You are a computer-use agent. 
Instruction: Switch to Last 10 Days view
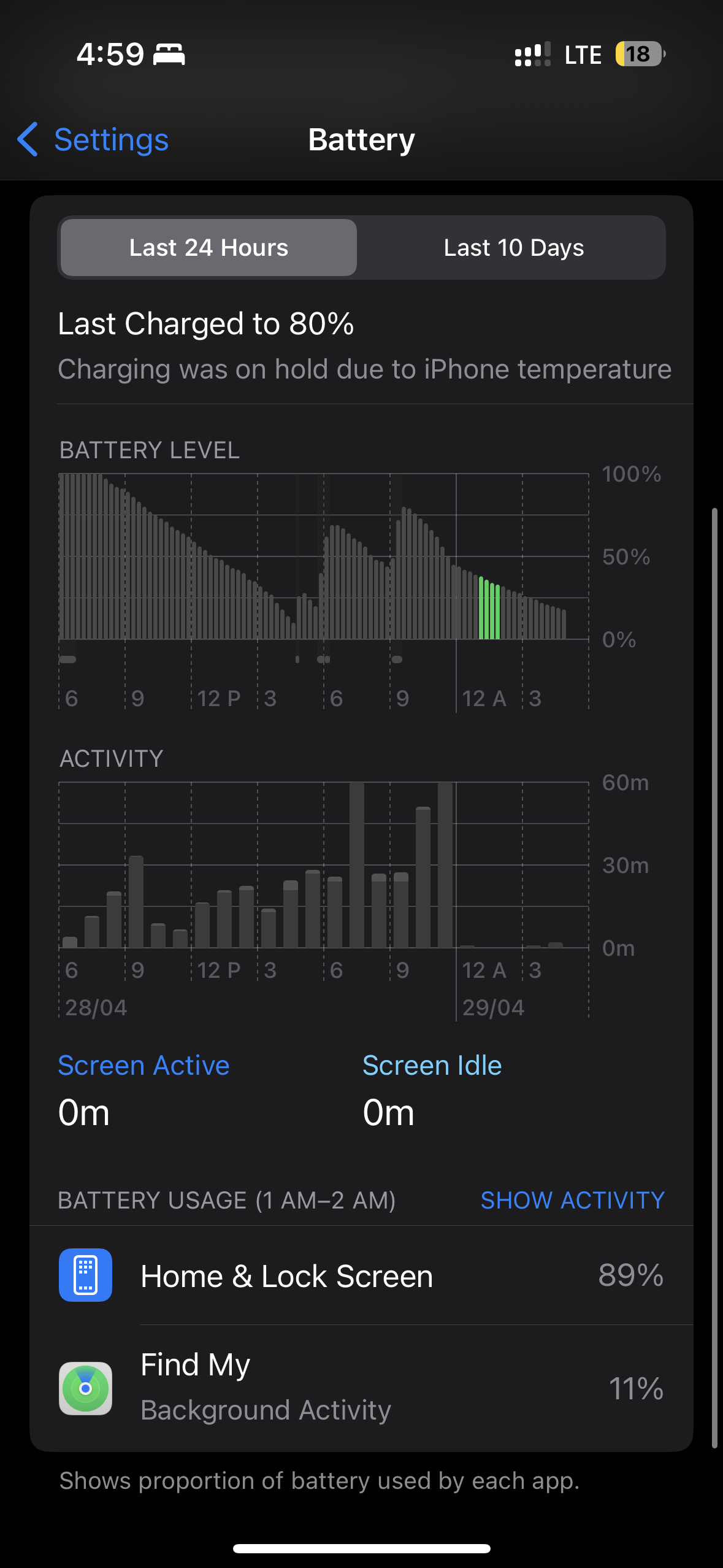tap(513, 248)
